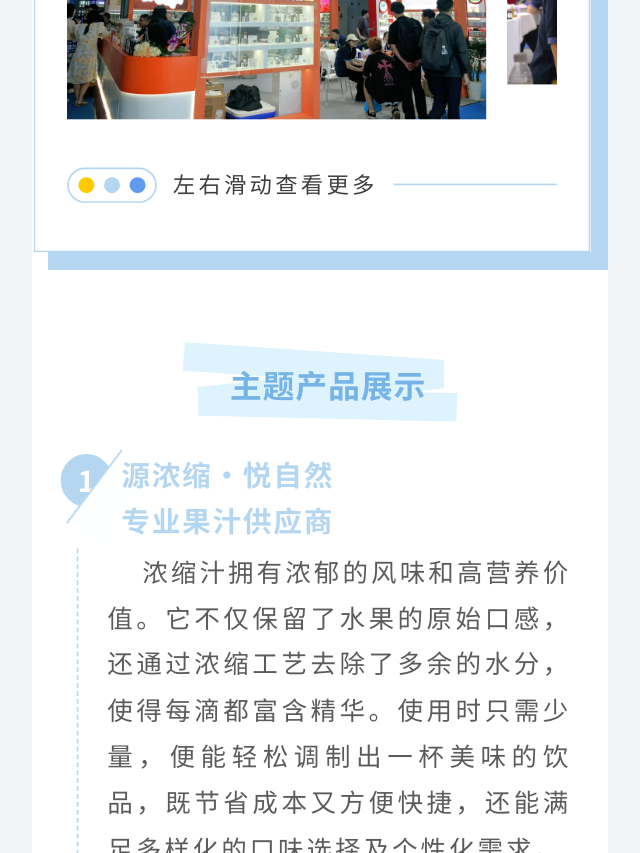The image size is (640, 853).
Task: Open the orange exhibition booth photo
Action: (276, 59)
